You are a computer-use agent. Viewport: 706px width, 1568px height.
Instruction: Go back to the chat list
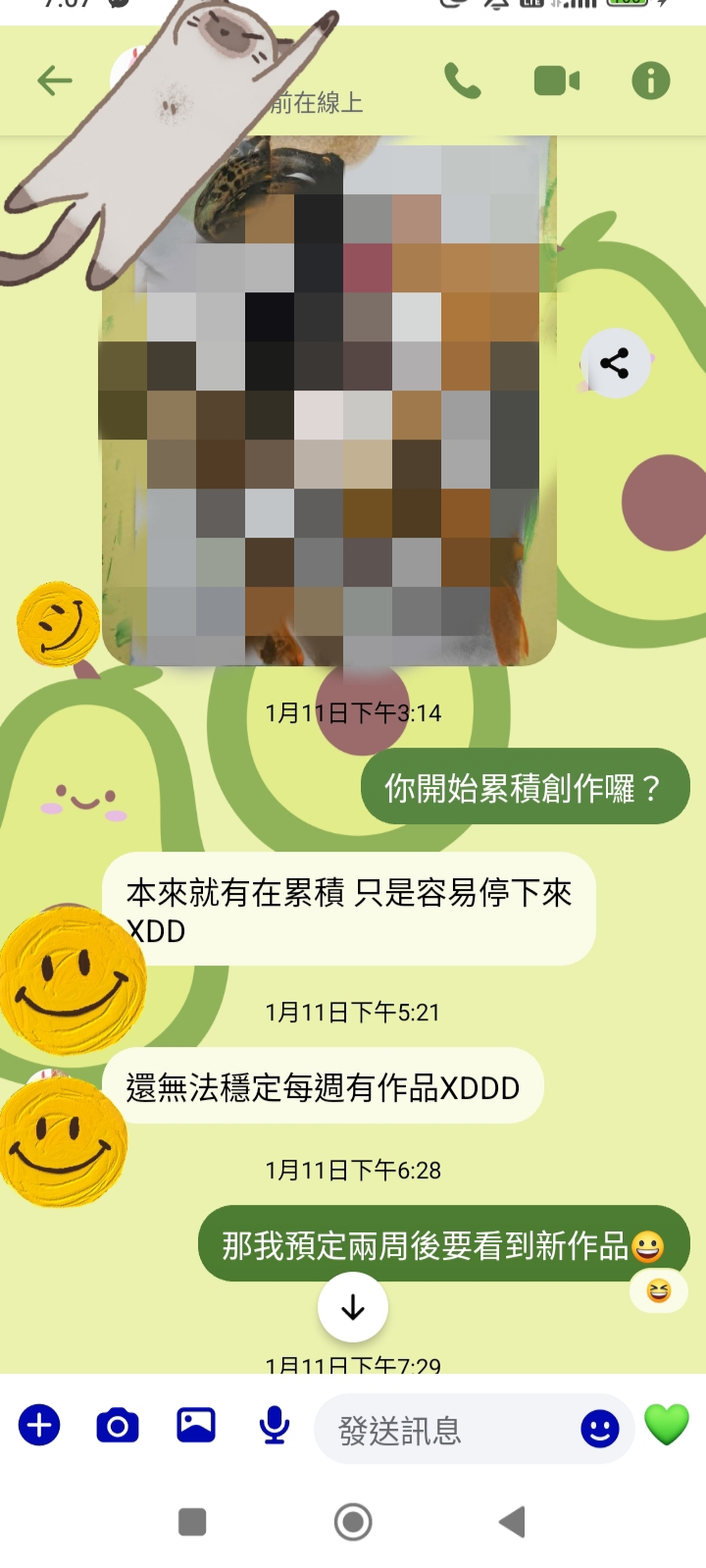(55, 80)
